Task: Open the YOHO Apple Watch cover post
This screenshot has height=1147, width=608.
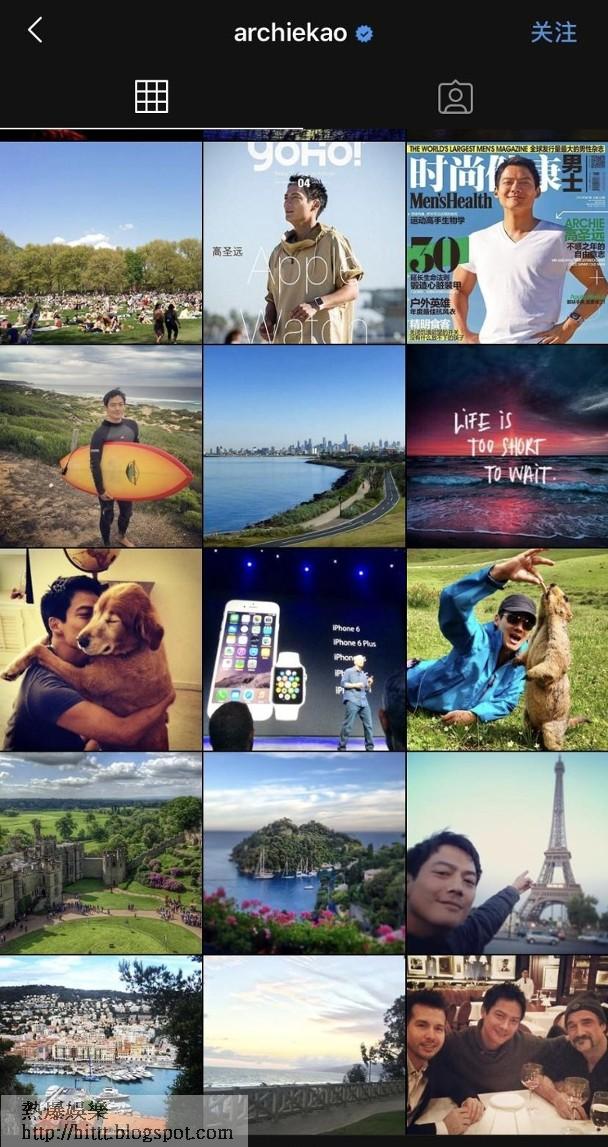Action: pos(304,242)
